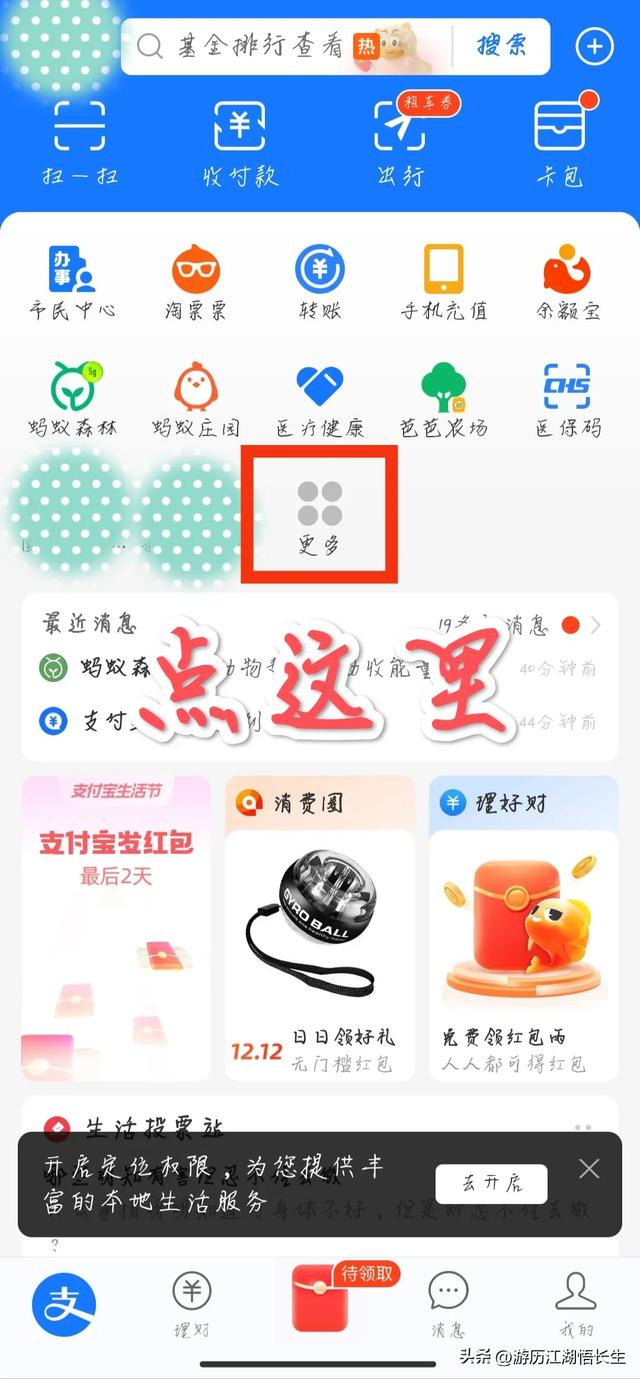Open 手机充值 phone top-up

coord(444,282)
